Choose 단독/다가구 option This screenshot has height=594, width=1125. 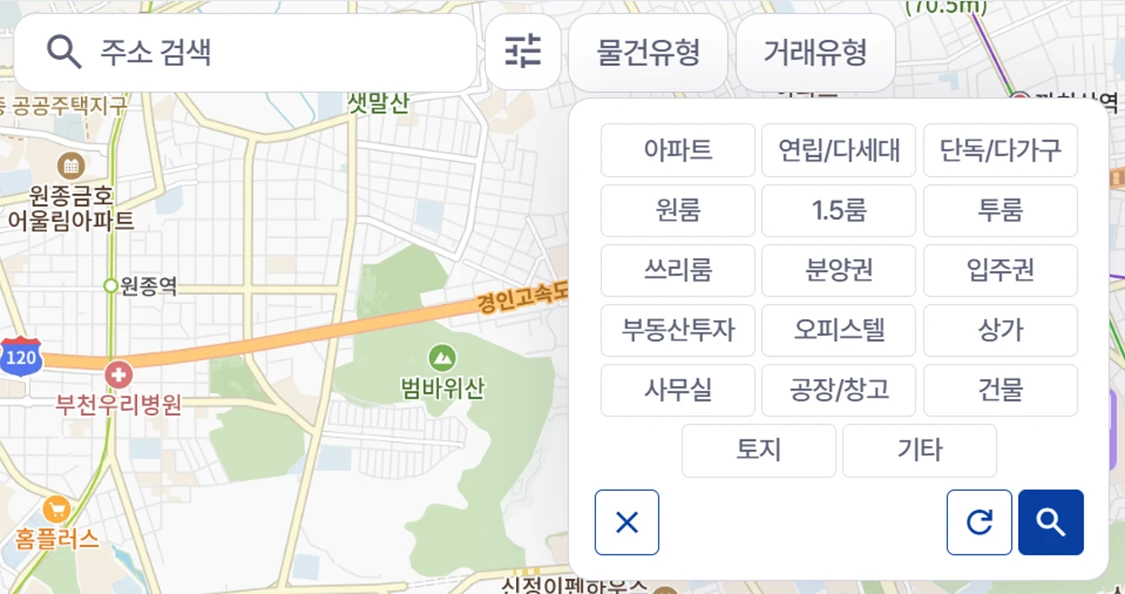[x=1000, y=150]
